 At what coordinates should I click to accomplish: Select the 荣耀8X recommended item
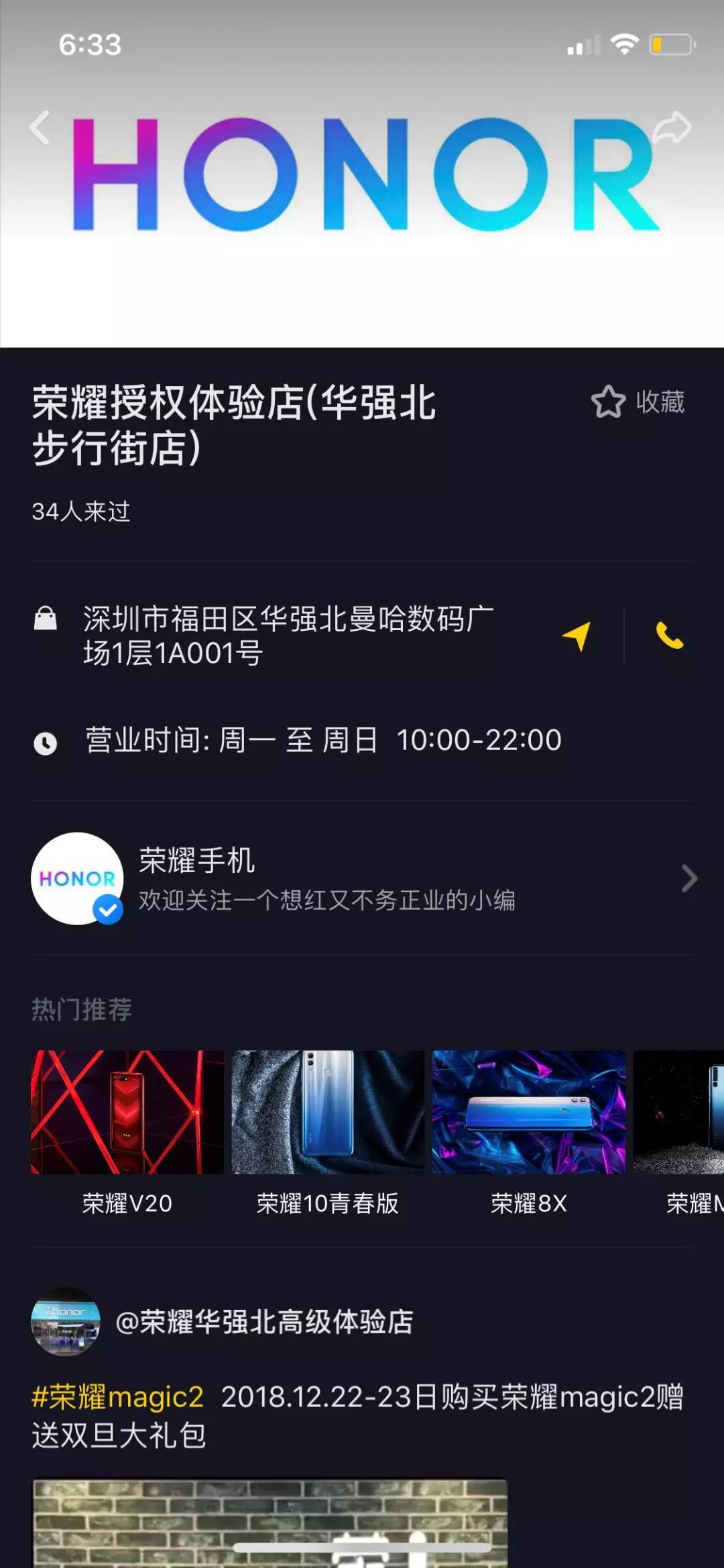point(529,1133)
